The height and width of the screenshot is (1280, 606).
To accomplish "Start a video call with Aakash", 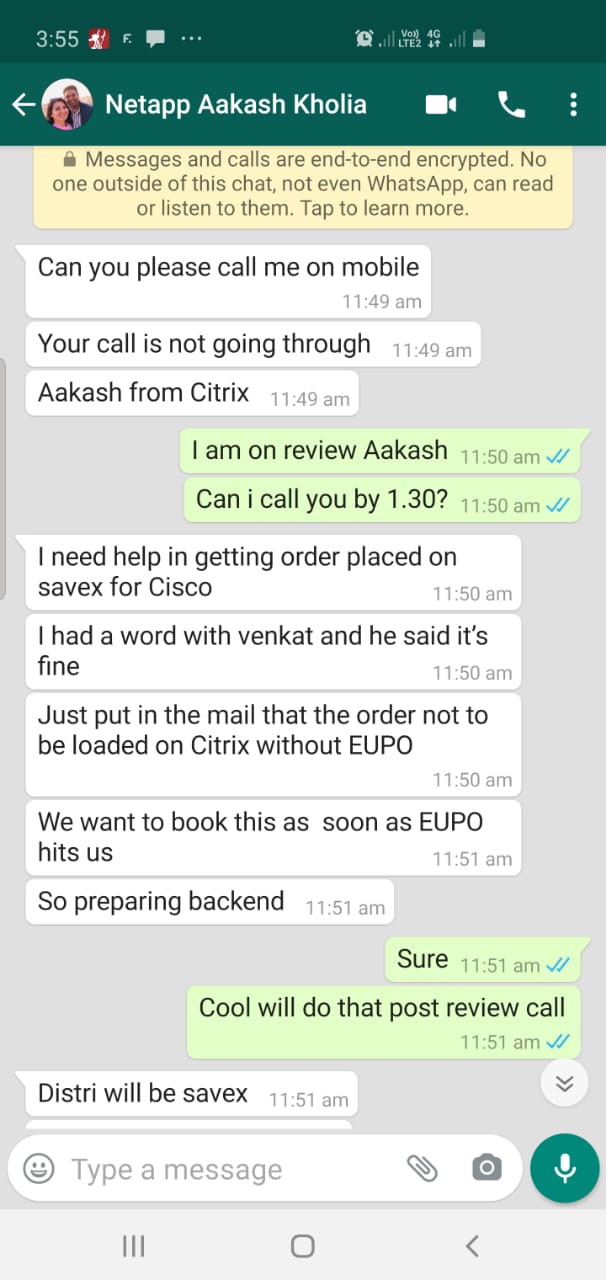I will [441, 105].
